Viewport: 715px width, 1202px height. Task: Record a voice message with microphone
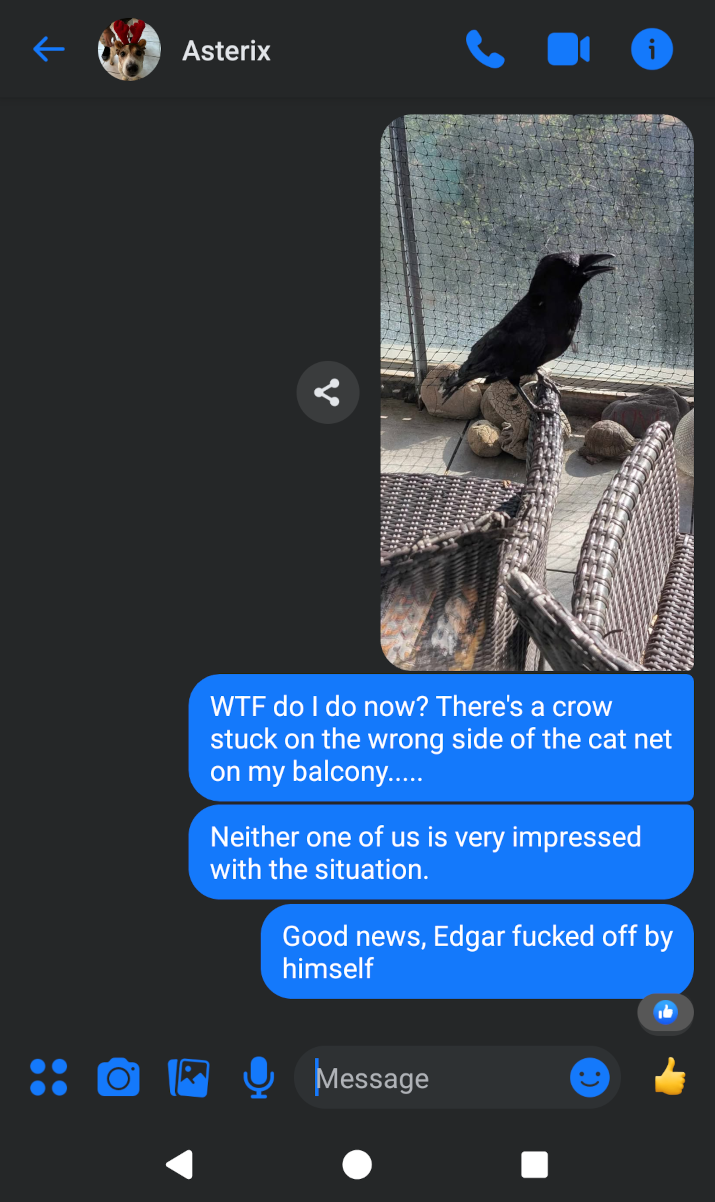(x=259, y=1078)
